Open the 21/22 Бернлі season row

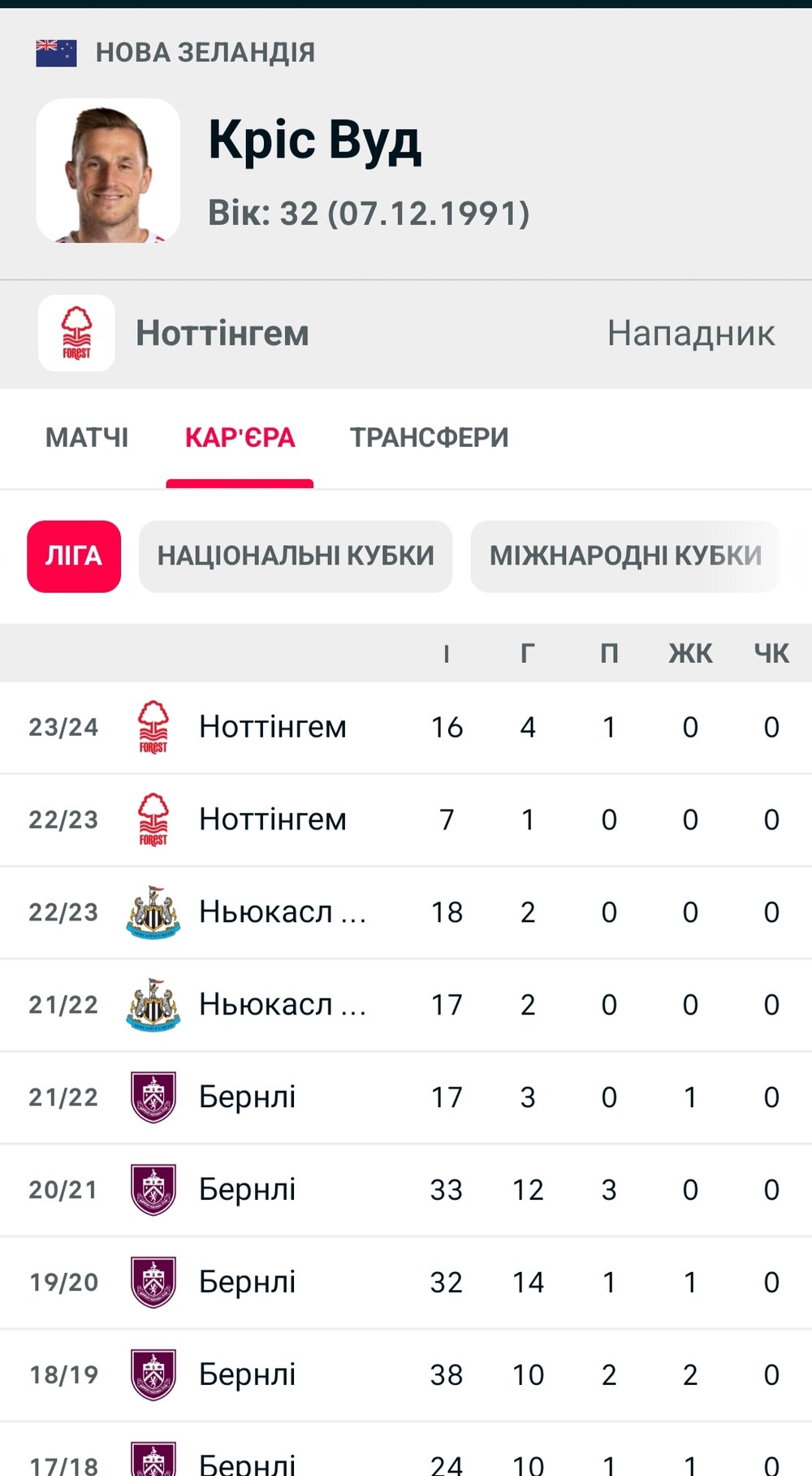[x=406, y=1097]
